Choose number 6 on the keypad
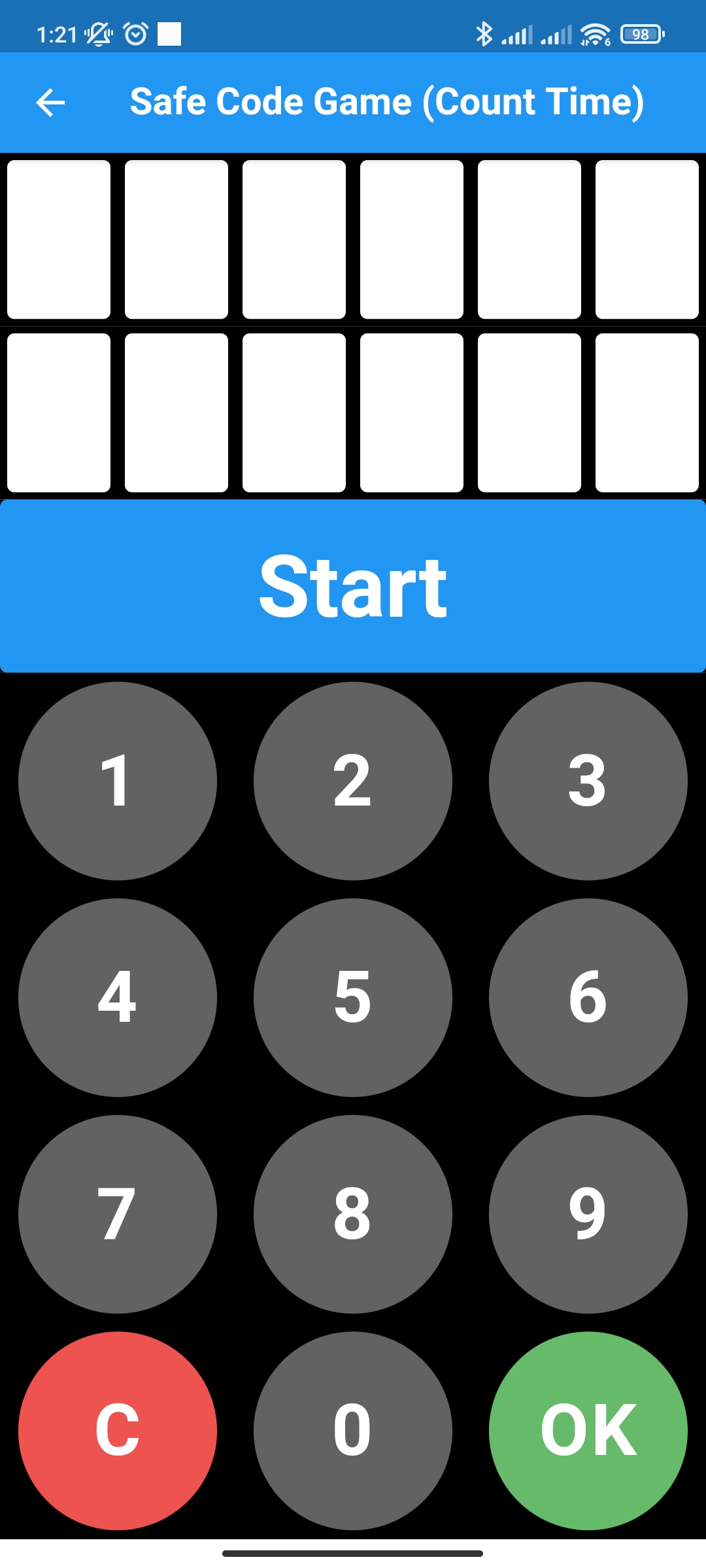The image size is (706, 1568). coord(588,998)
